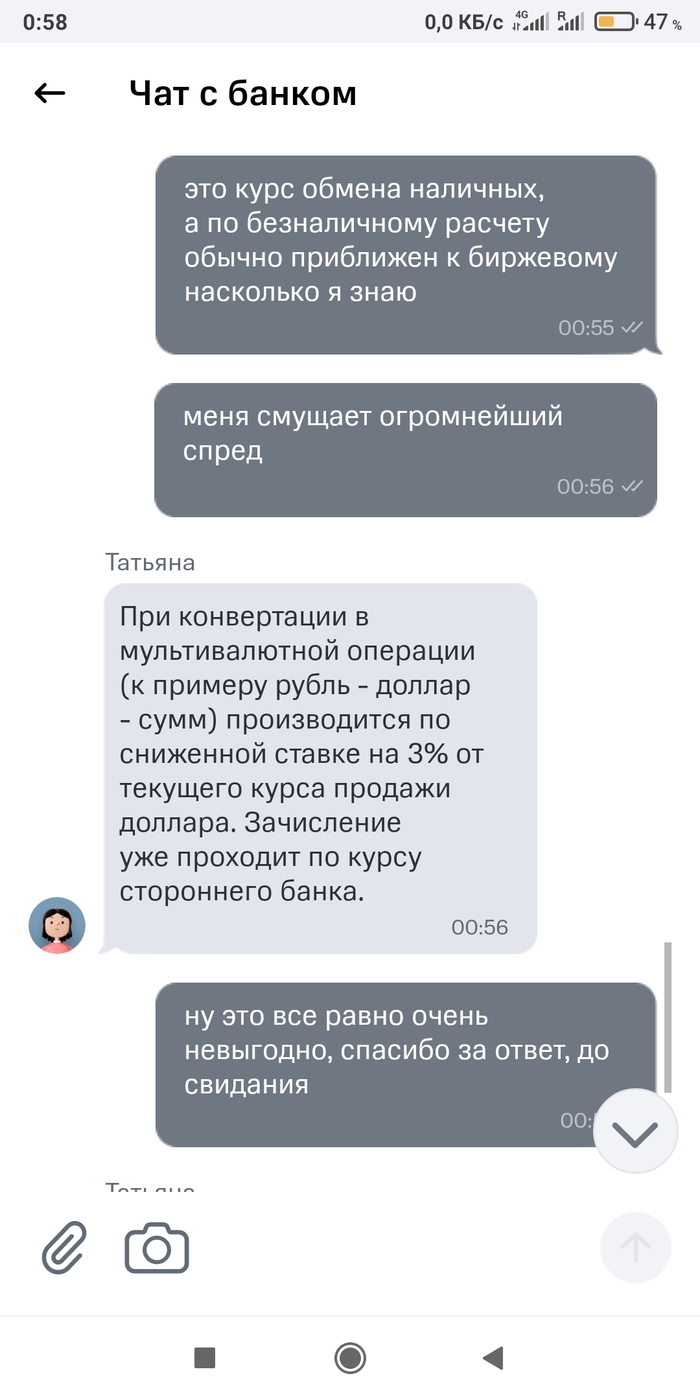The height and width of the screenshot is (1400, 700).
Task: Open recent apps with the square button
Action: (x=205, y=1358)
